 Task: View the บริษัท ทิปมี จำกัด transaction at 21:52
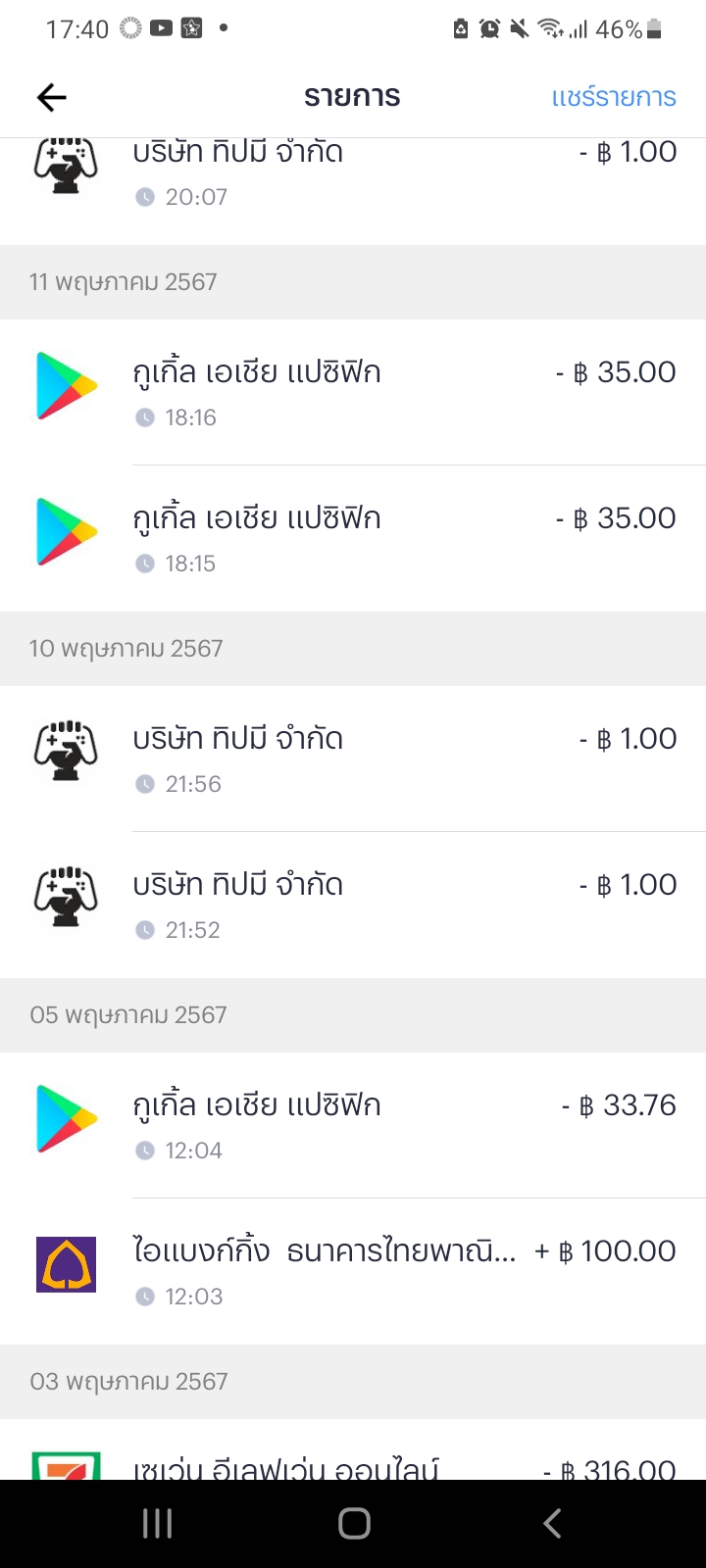tap(353, 905)
